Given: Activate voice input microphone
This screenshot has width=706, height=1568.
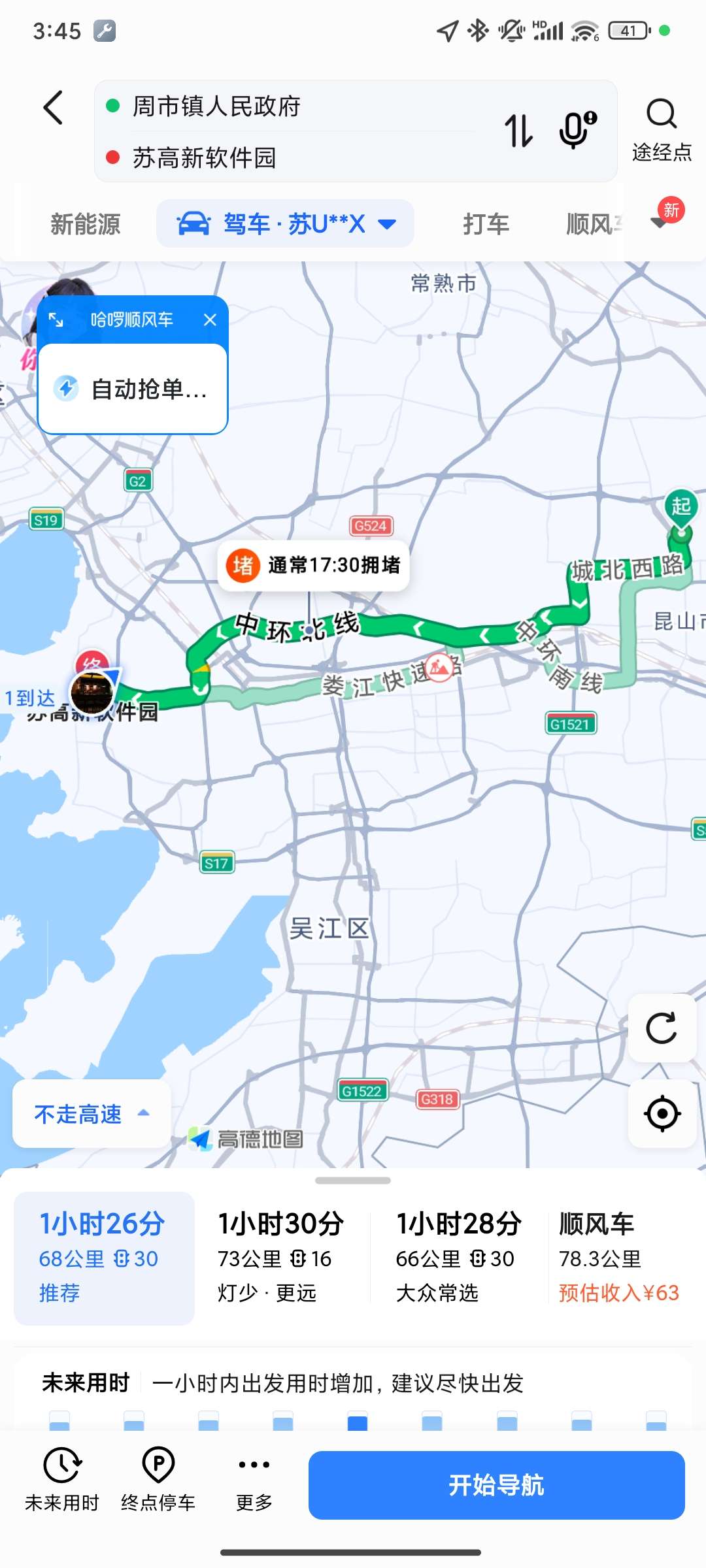Looking at the screenshot, I should (x=577, y=129).
